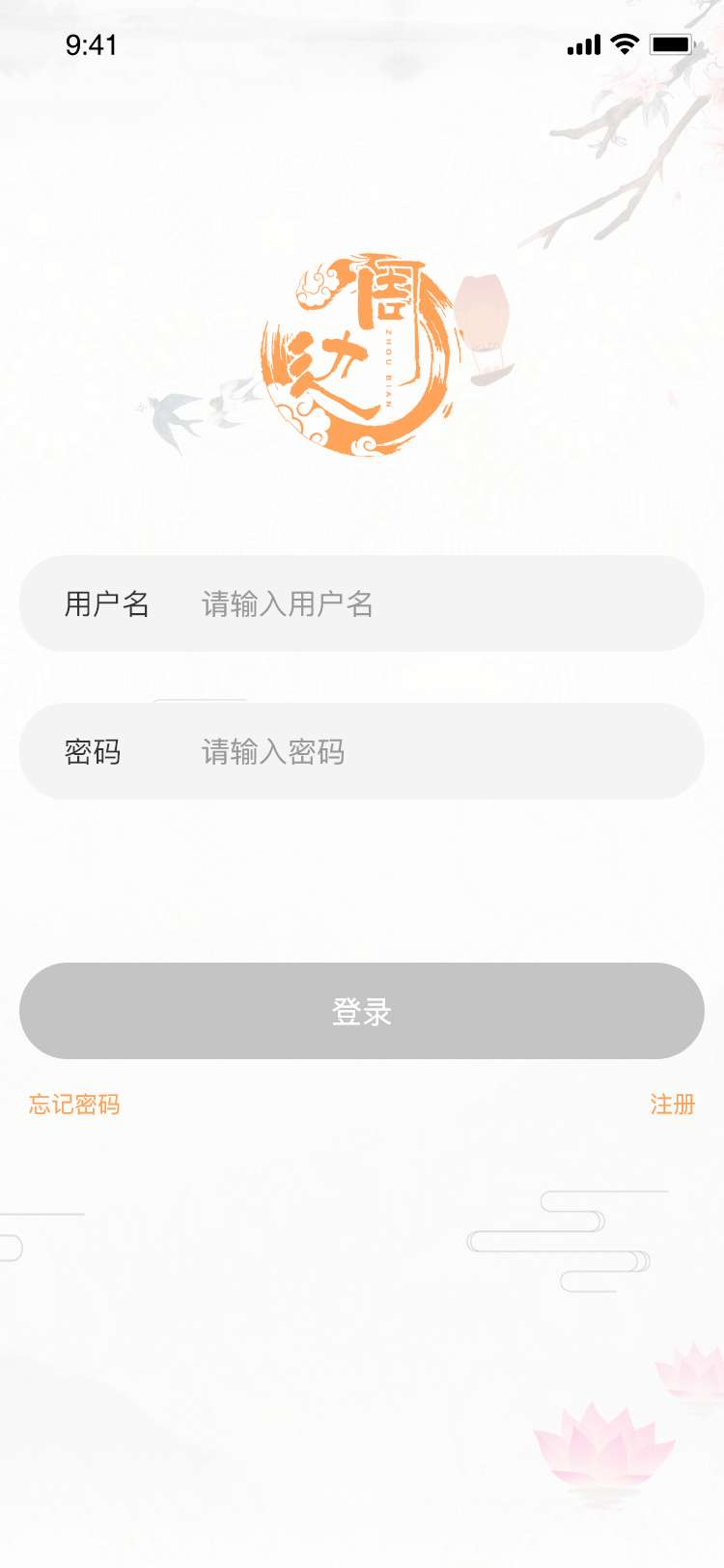The image size is (724, 1568).
Task: Tap the 登录 login button
Action: coord(362,1011)
